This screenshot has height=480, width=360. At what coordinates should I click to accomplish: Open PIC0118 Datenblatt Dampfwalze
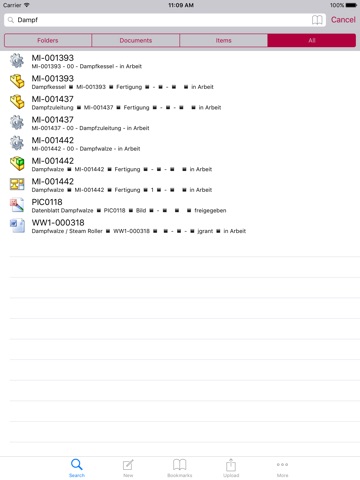pyautogui.click(x=180, y=205)
